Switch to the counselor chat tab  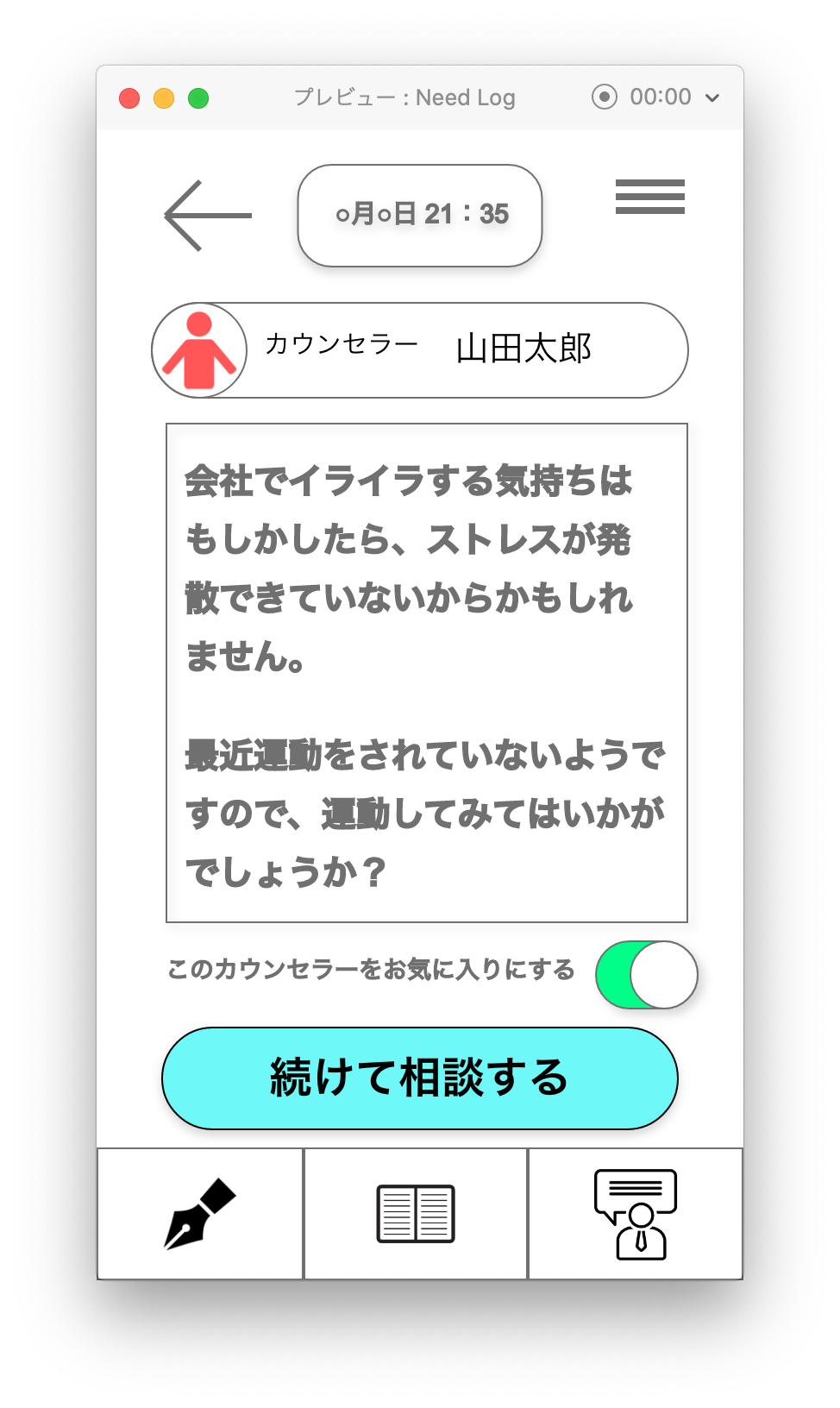pyautogui.click(x=636, y=1214)
